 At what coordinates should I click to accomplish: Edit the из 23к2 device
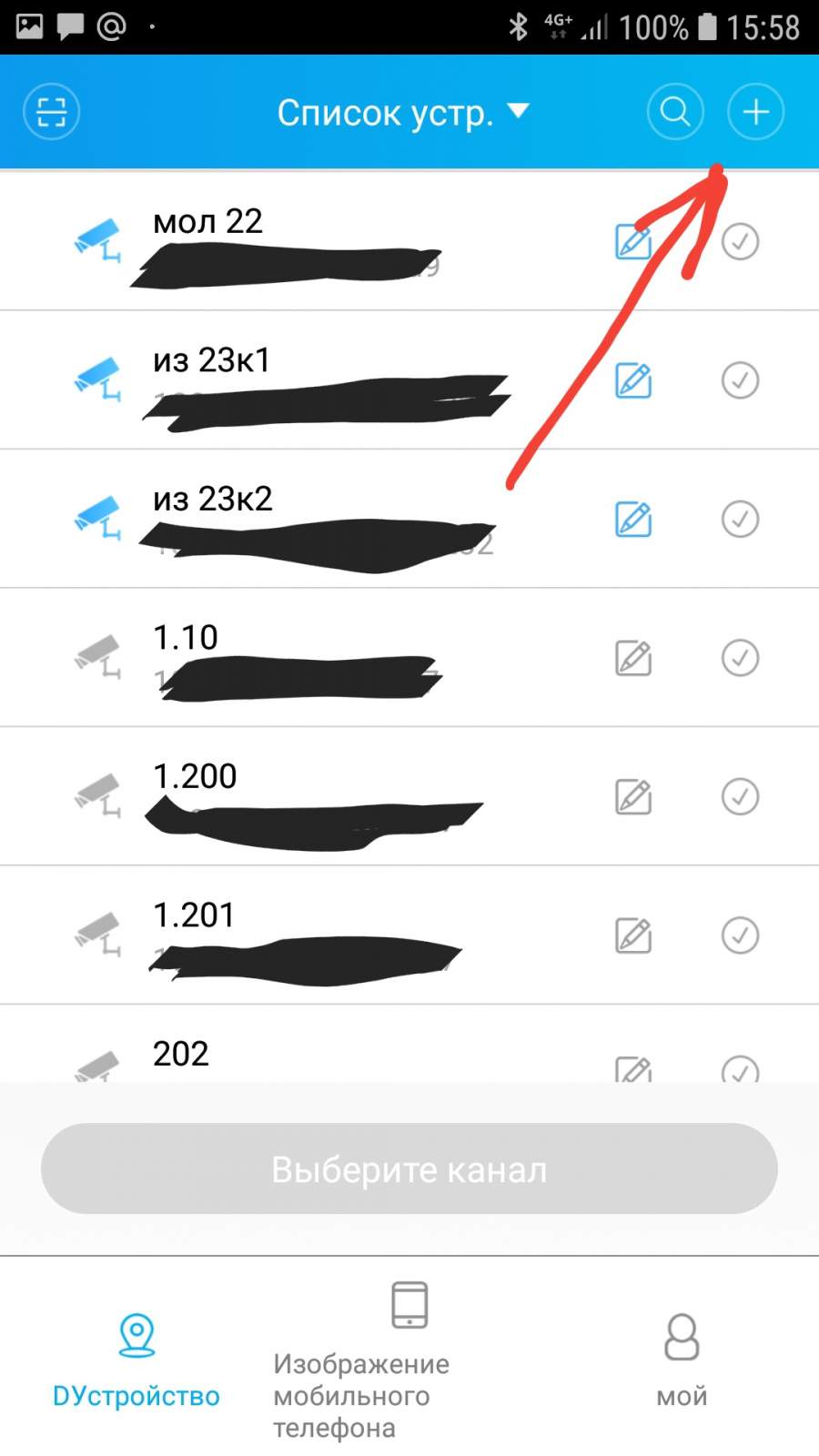(633, 519)
